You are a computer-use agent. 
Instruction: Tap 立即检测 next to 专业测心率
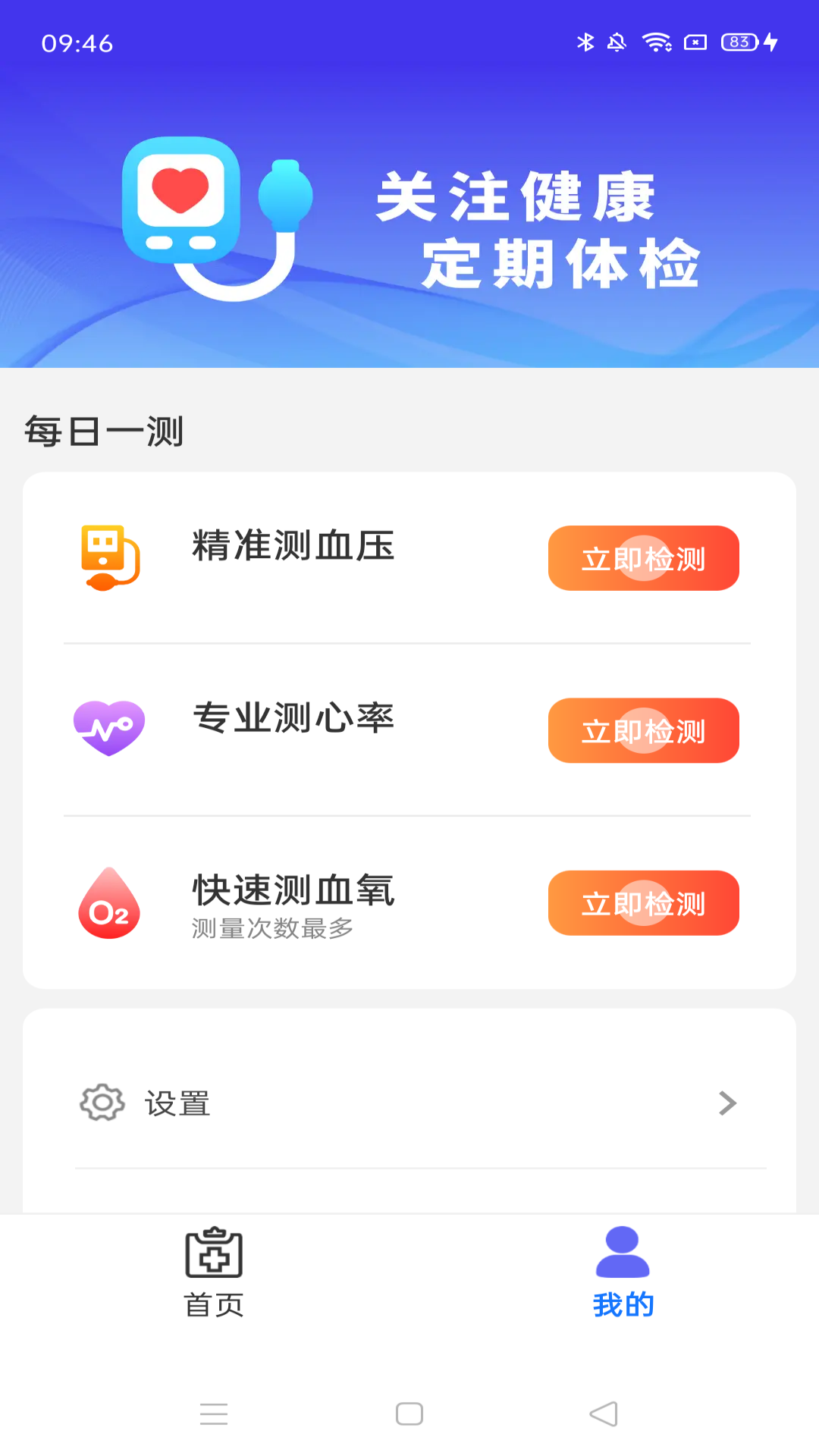coord(643,730)
